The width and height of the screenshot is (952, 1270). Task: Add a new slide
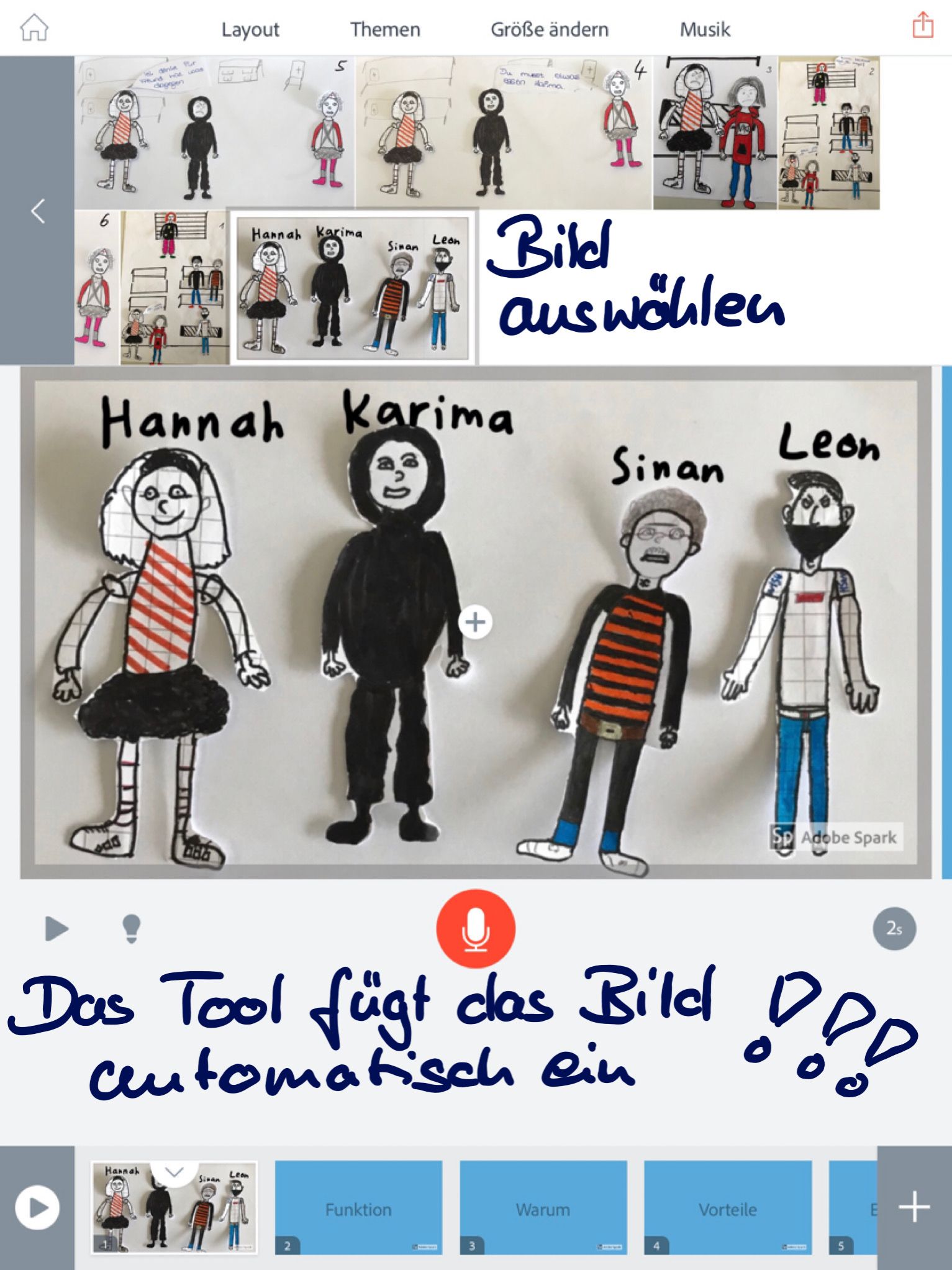click(914, 1207)
